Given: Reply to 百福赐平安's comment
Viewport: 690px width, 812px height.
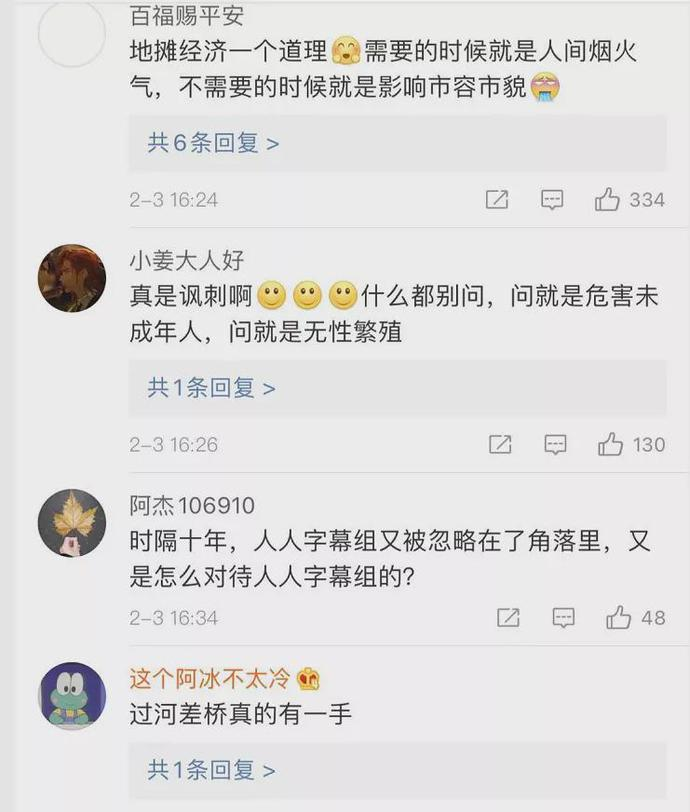Looking at the screenshot, I should coord(552,200).
